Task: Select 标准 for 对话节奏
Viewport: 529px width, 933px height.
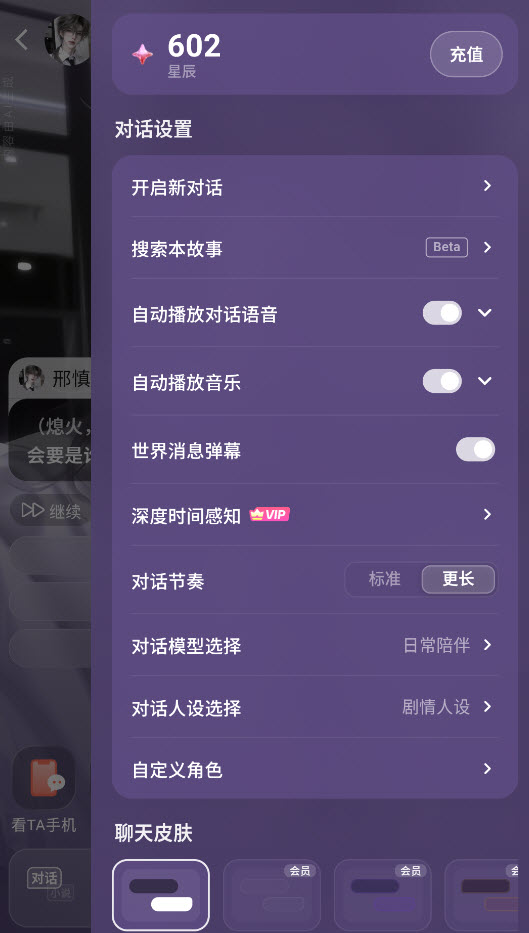Action: tap(384, 580)
